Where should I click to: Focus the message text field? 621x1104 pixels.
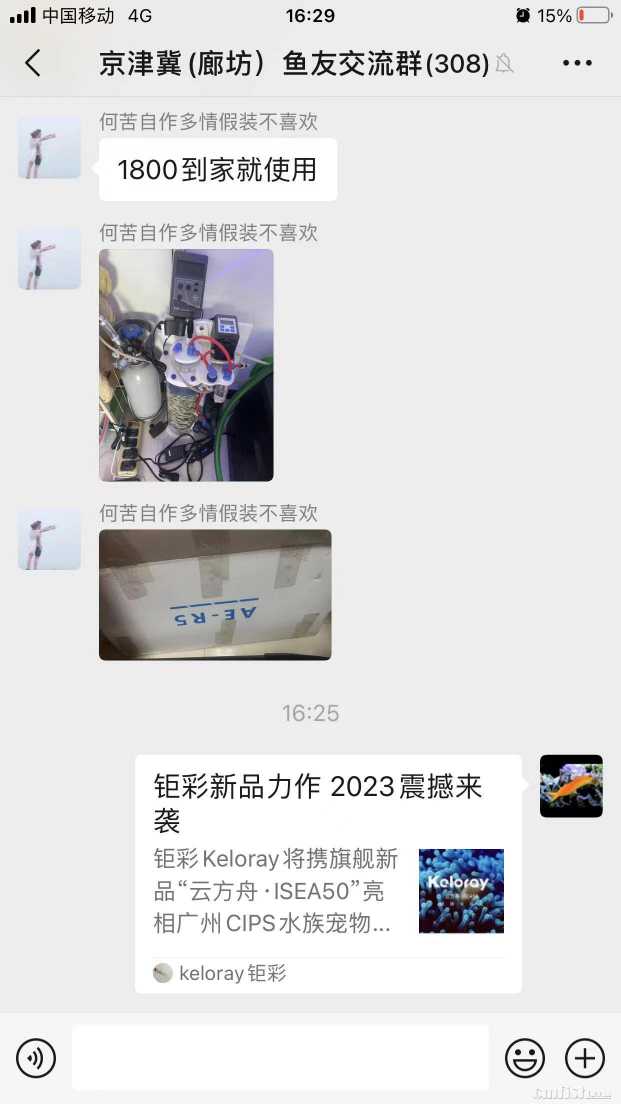point(280,1057)
